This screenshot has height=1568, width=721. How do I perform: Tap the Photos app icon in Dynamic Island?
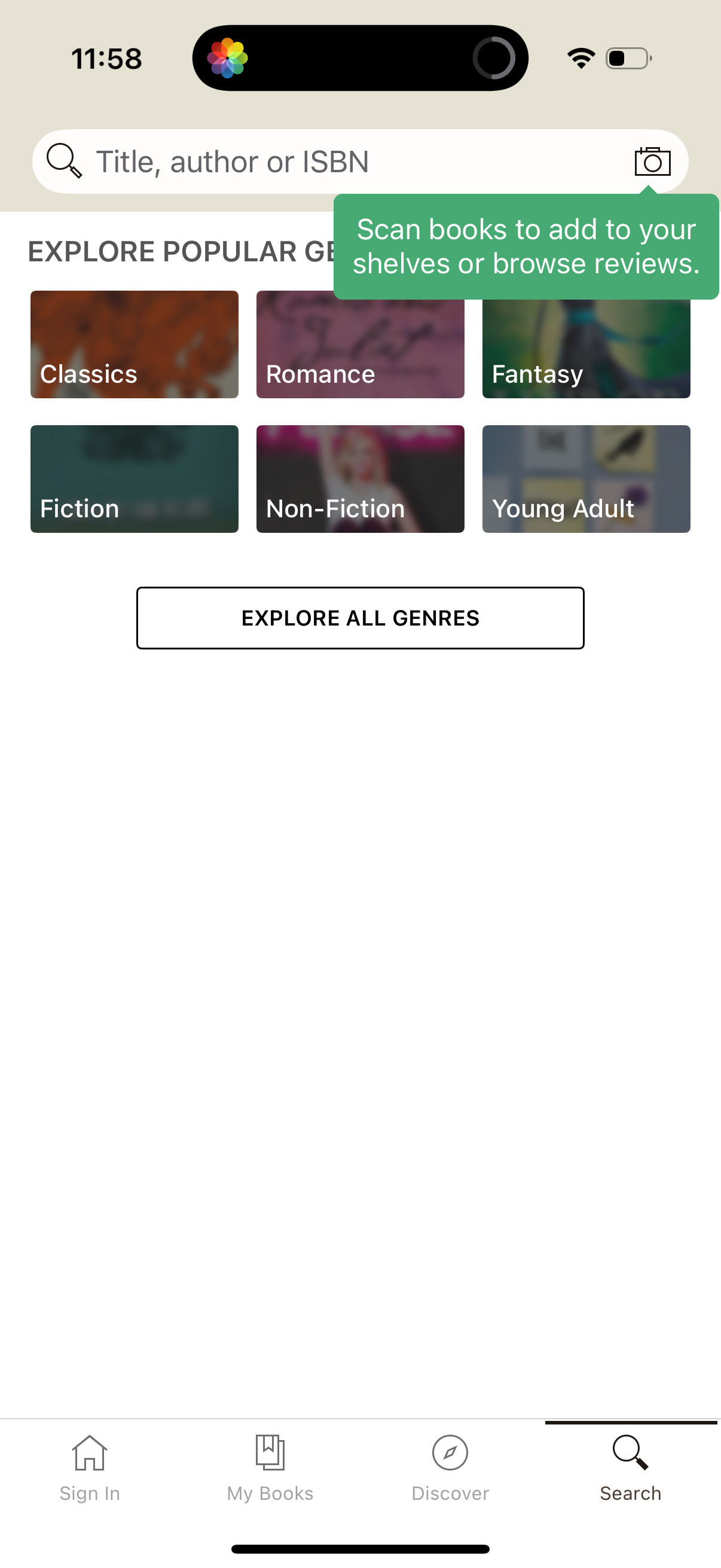tap(228, 57)
